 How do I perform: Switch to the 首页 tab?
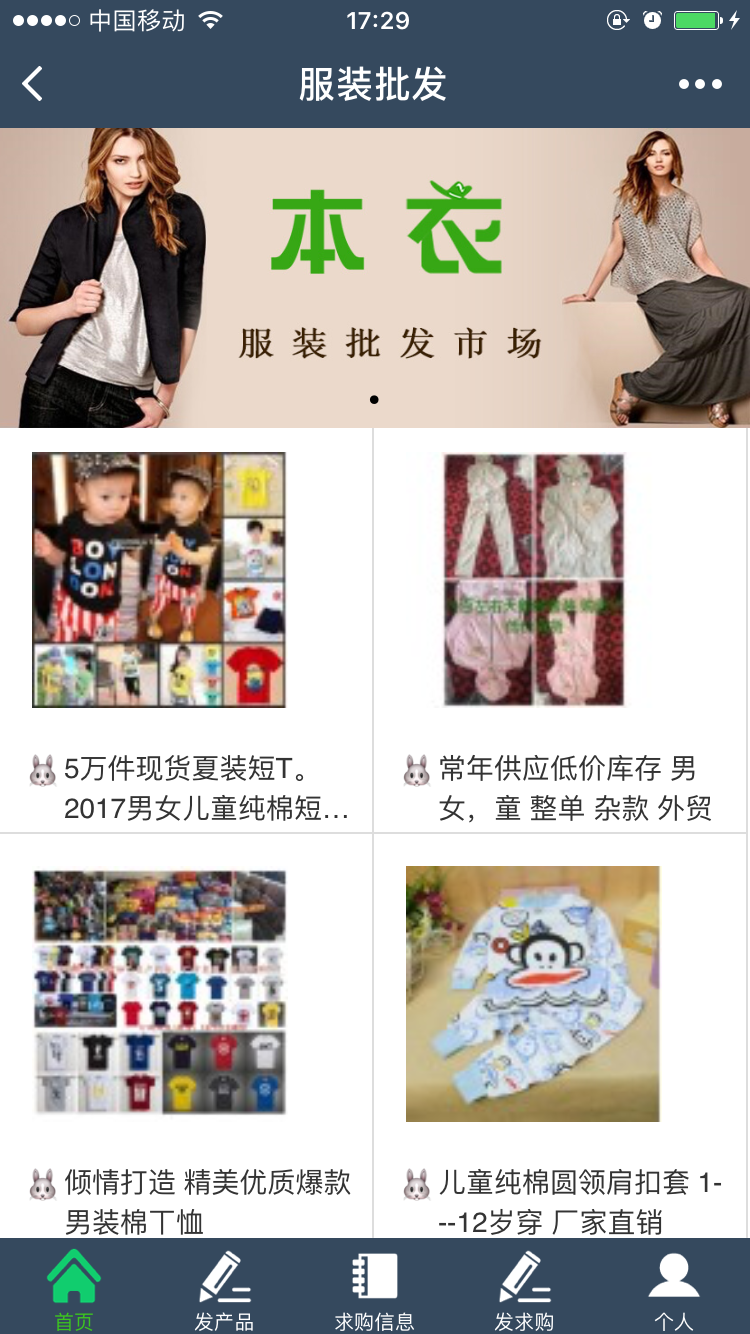point(74,1288)
